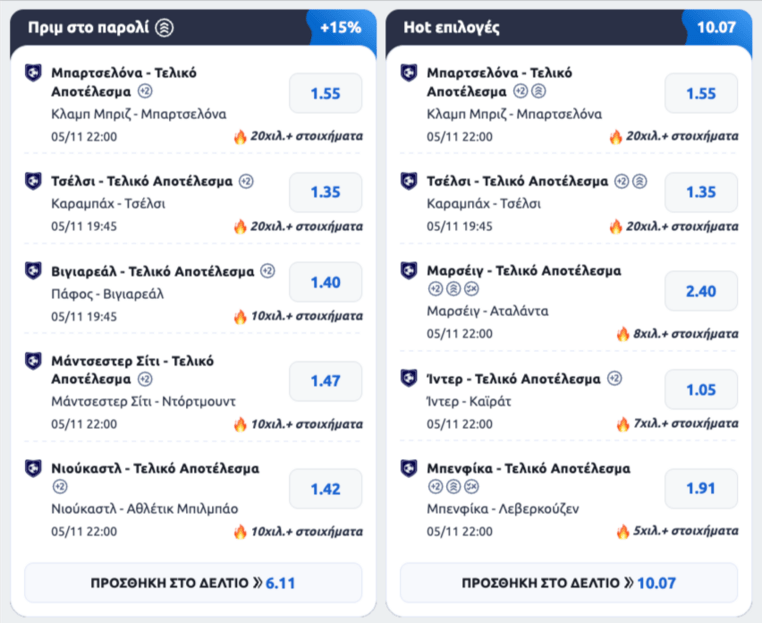
Task: Choose the 1.42 odds for Νιούκαστλ
Action: pyautogui.click(x=325, y=488)
